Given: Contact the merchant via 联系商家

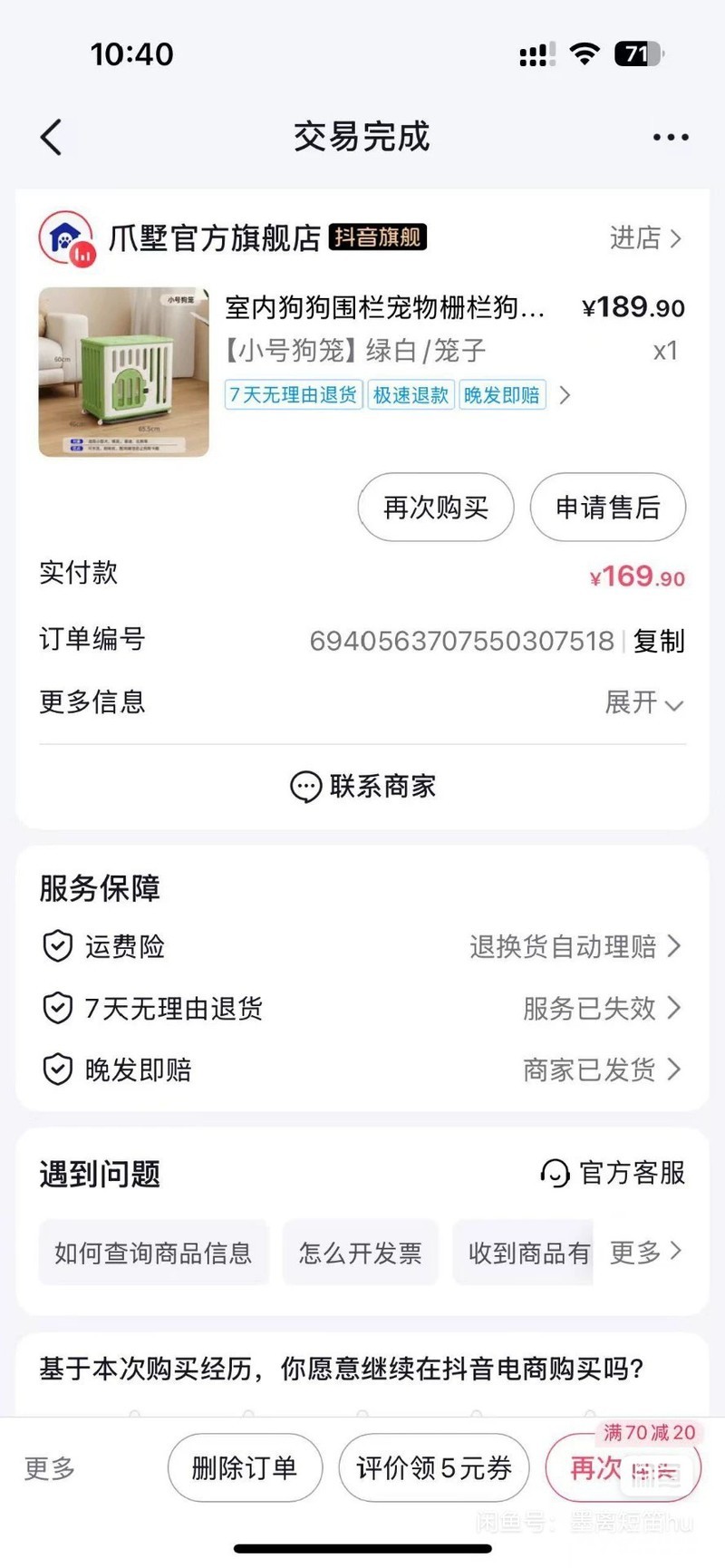Looking at the screenshot, I should (x=362, y=786).
